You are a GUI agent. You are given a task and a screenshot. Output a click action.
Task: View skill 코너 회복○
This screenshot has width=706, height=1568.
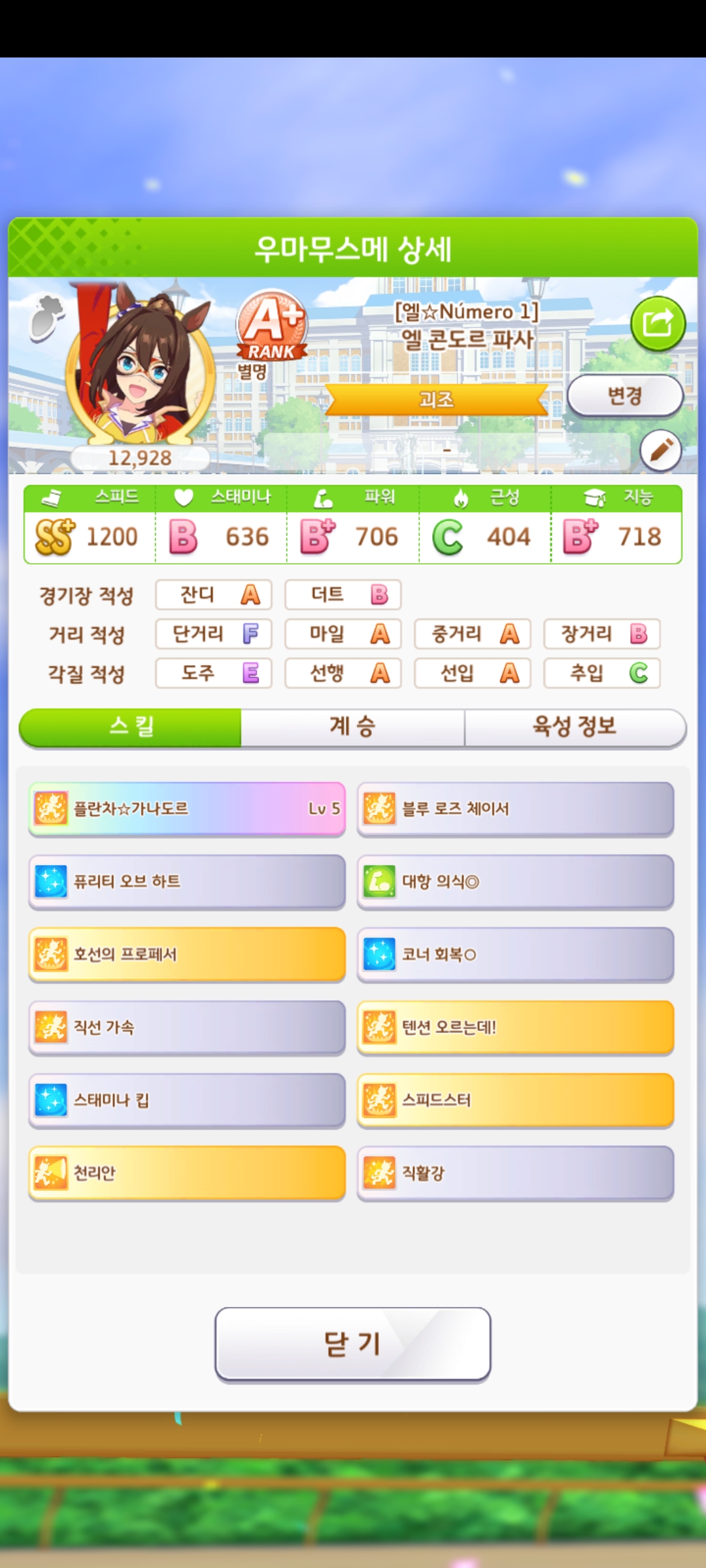tap(515, 954)
